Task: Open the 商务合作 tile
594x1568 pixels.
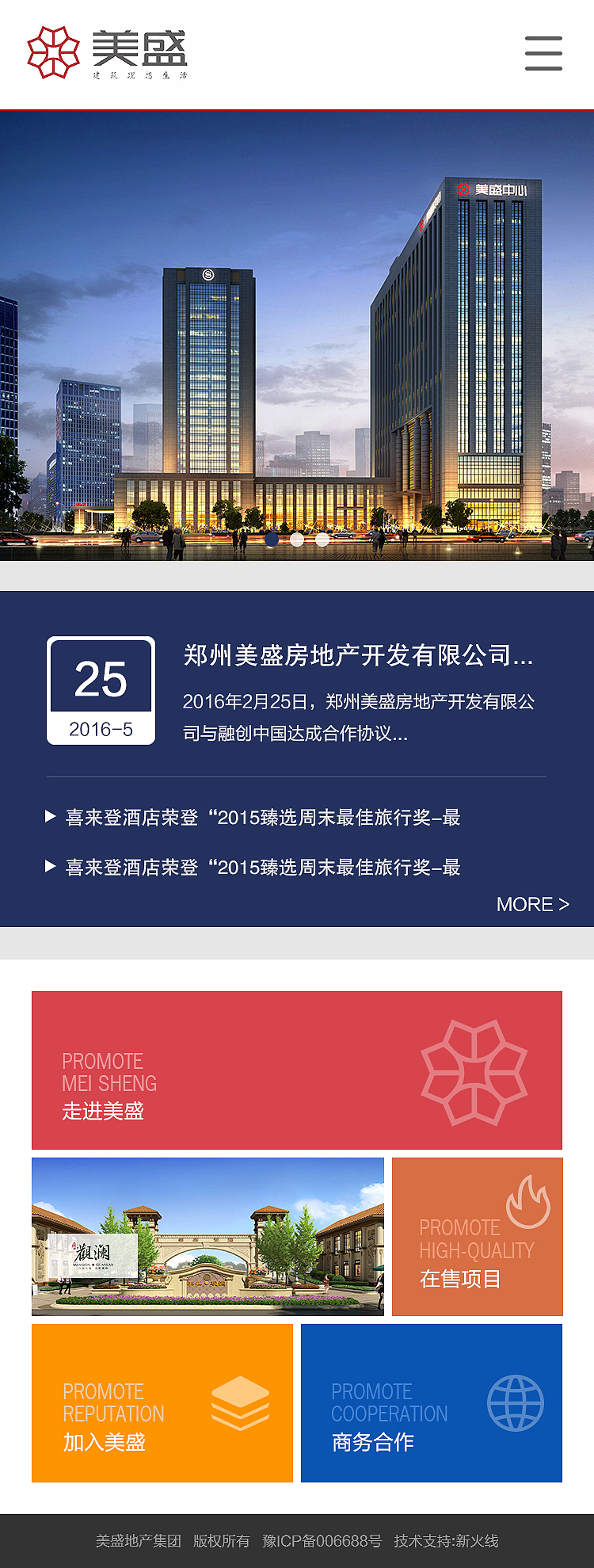Action: click(431, 1402)
